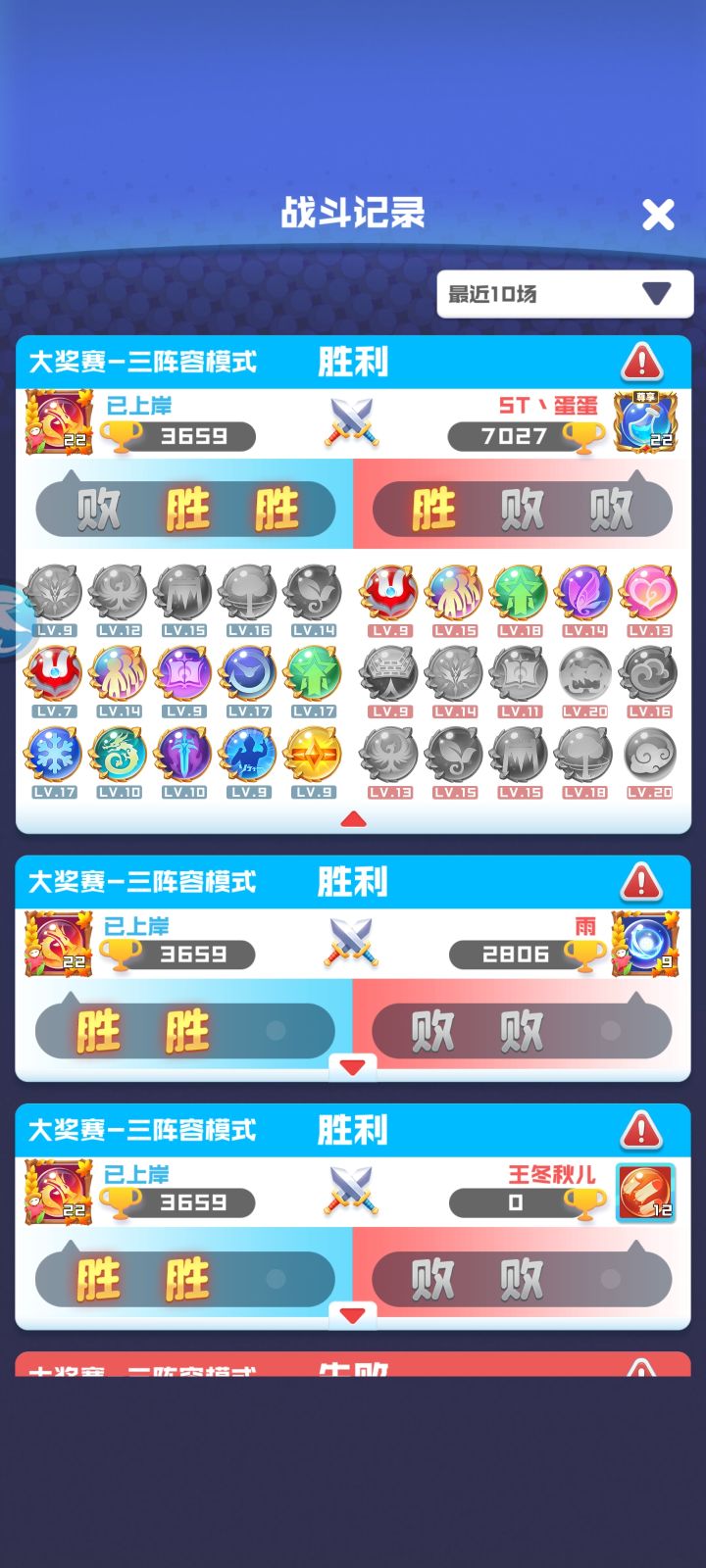Tap the crossed swords versus icon

(353, 419)
